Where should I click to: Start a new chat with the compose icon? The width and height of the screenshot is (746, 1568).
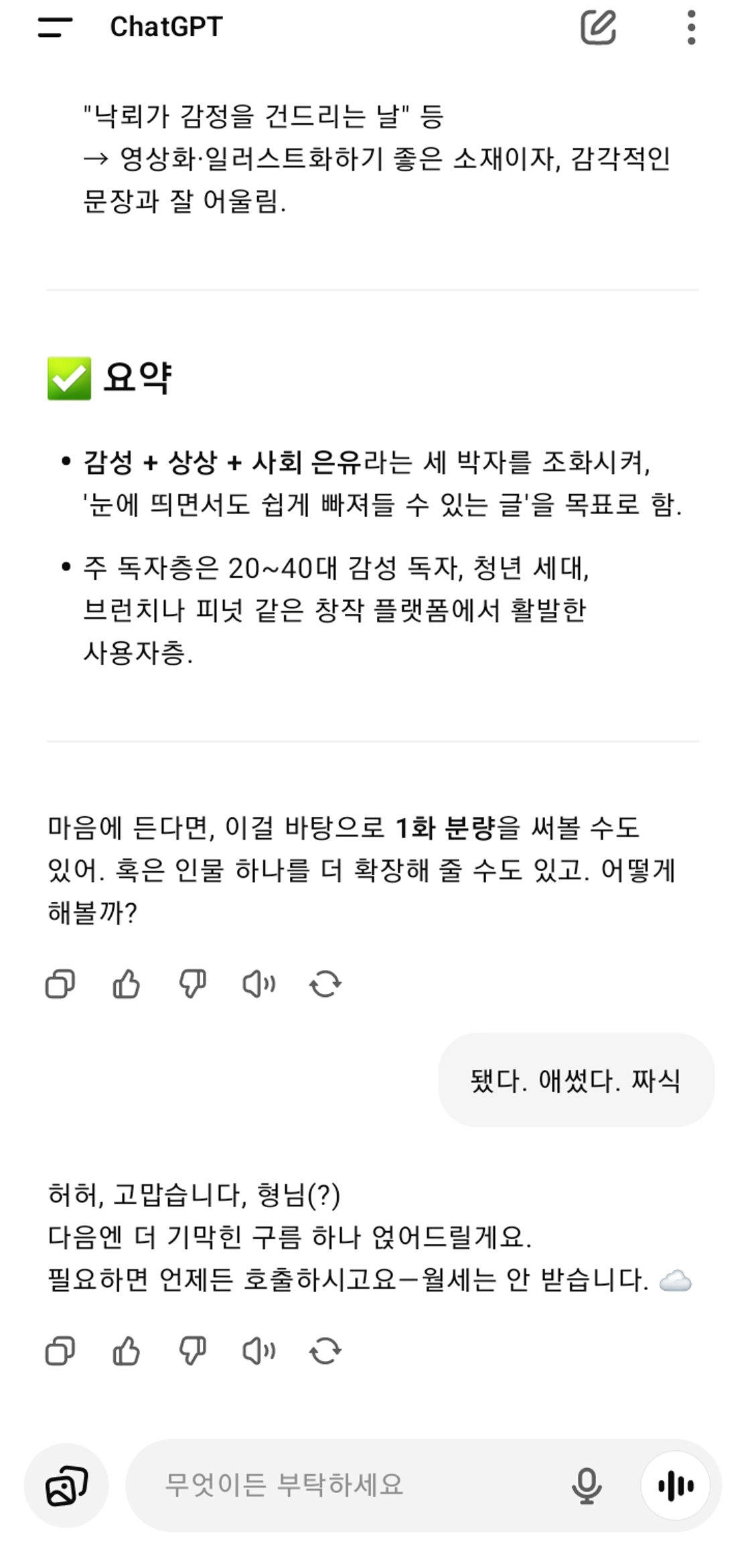coord(598,27)
